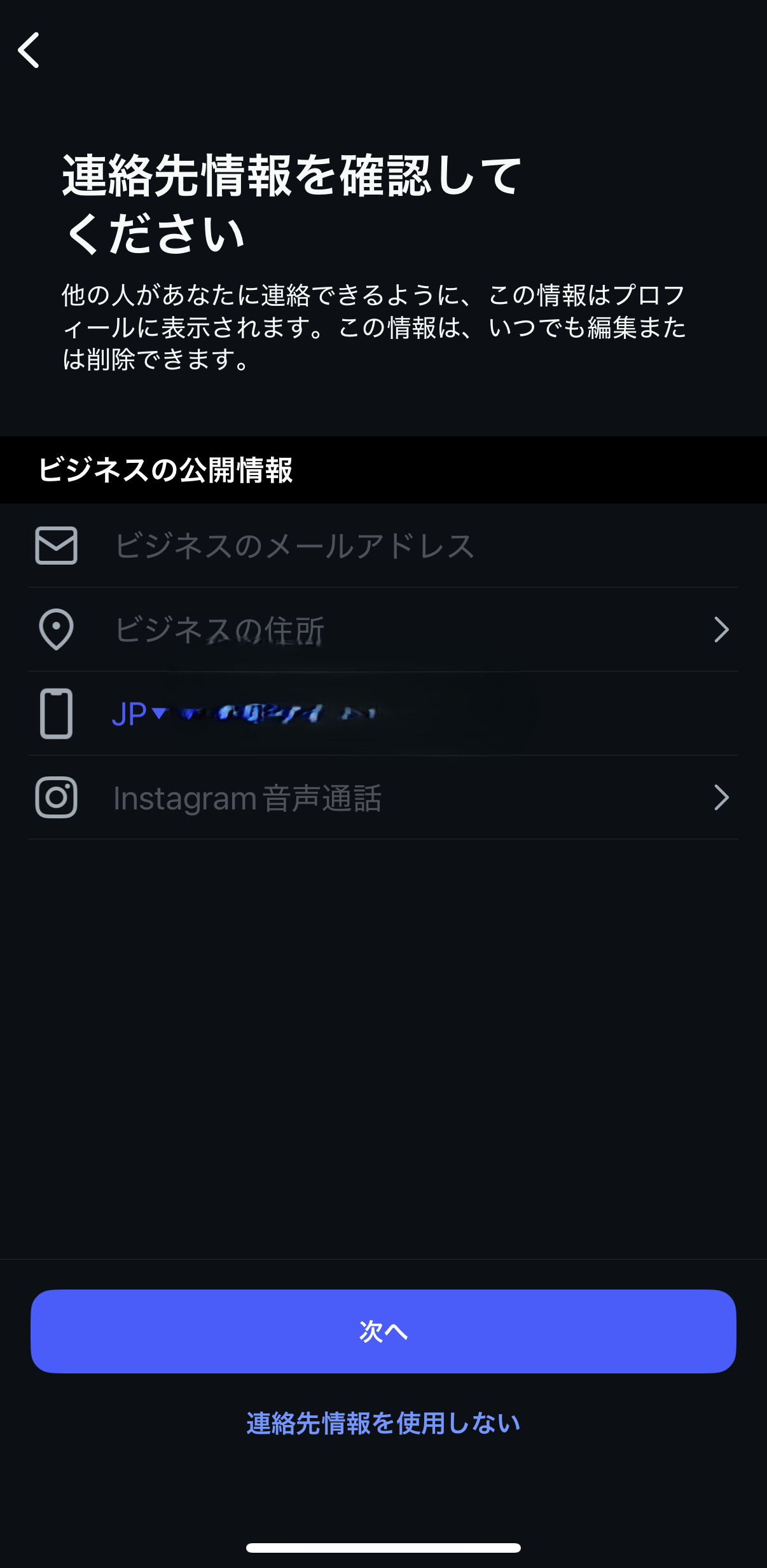
Task: Tap the 次へ button
Action: pos(383,1331)
